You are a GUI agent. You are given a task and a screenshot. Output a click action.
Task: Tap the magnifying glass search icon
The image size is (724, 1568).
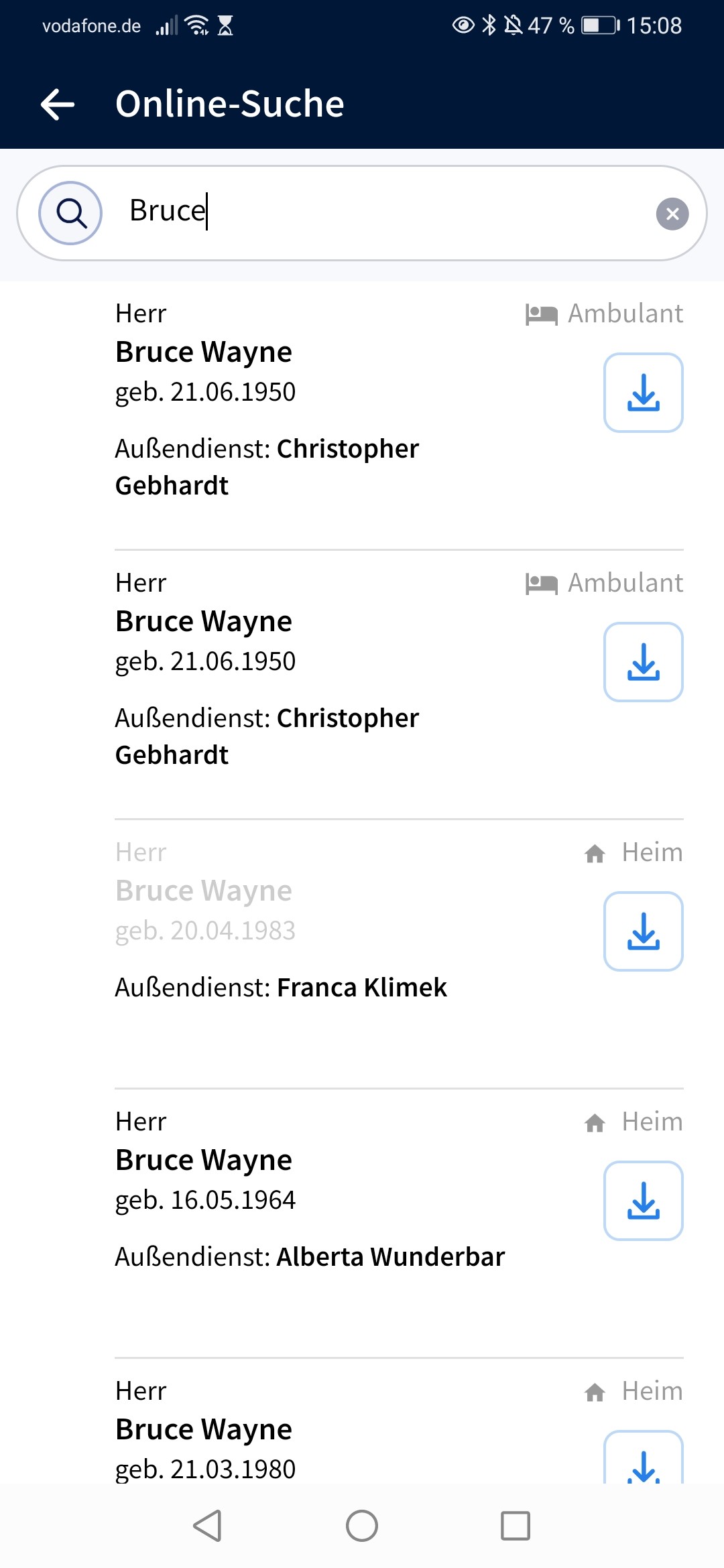point(70,213)
